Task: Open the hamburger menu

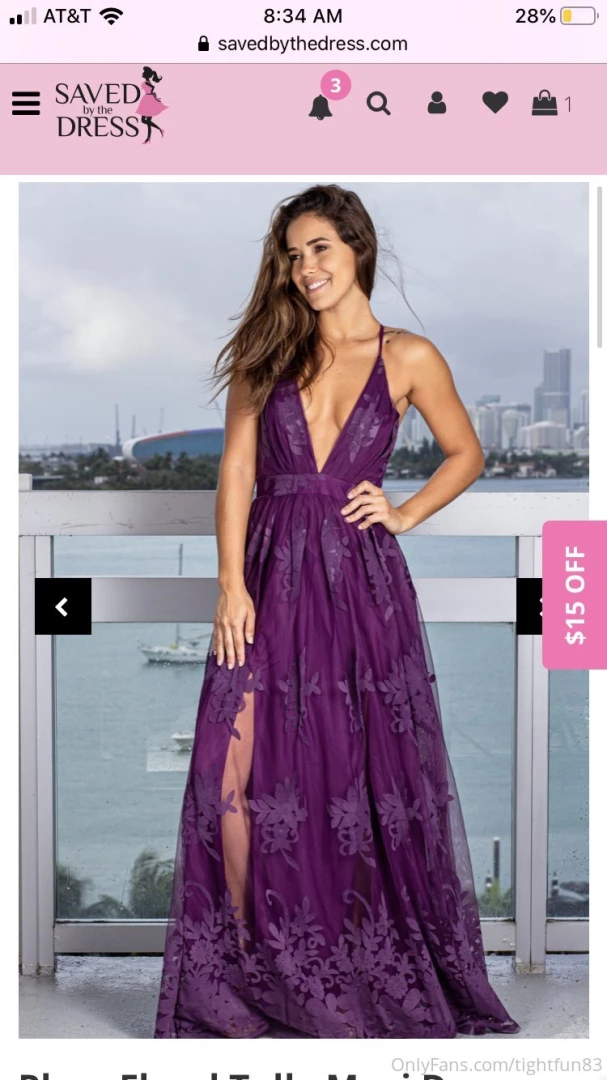Action: [x=26, y=104]
